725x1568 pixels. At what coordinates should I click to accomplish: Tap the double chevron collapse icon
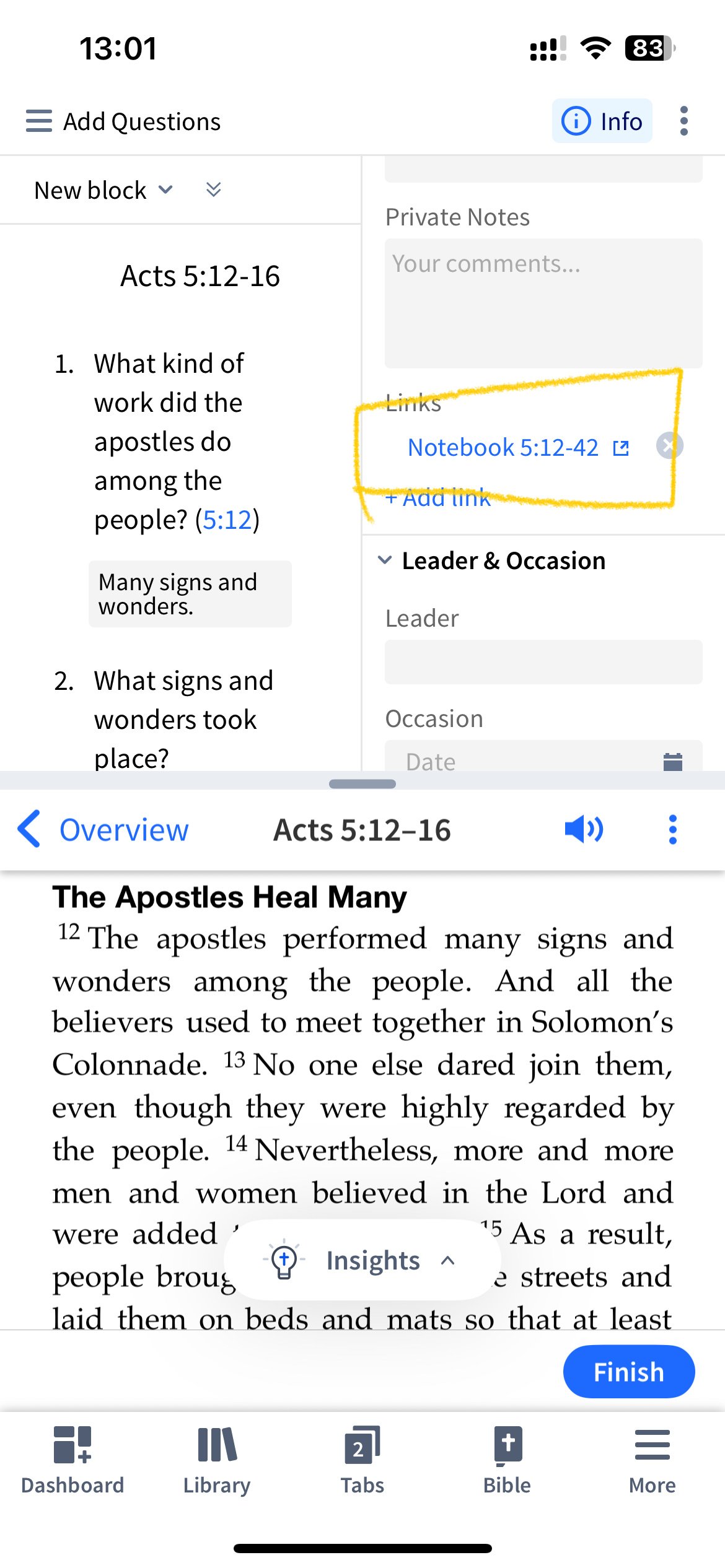pos(213,190)
